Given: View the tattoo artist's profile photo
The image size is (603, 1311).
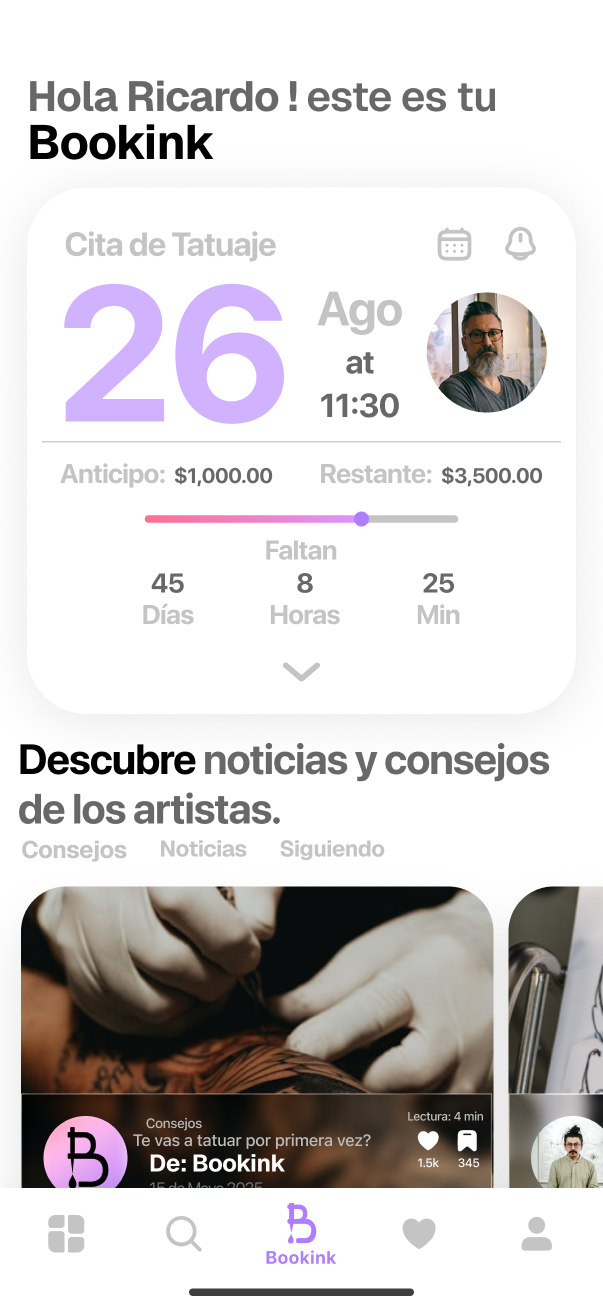Looking at the screenshot, I should tap(487, 352).
